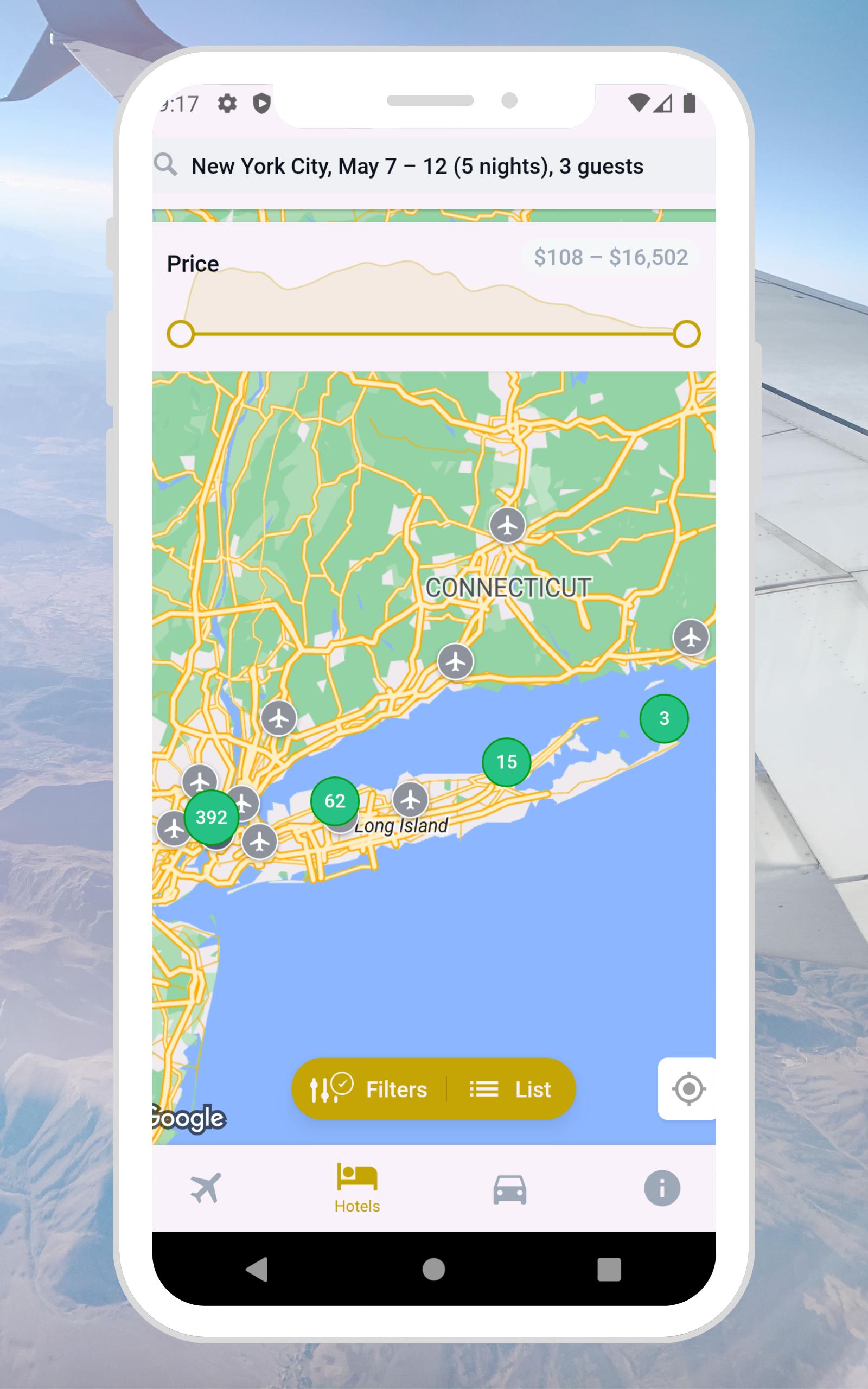Screen dimensions: 868x1389
Task: Select the Hotels tab
Action: click(x=357, y=1188)
